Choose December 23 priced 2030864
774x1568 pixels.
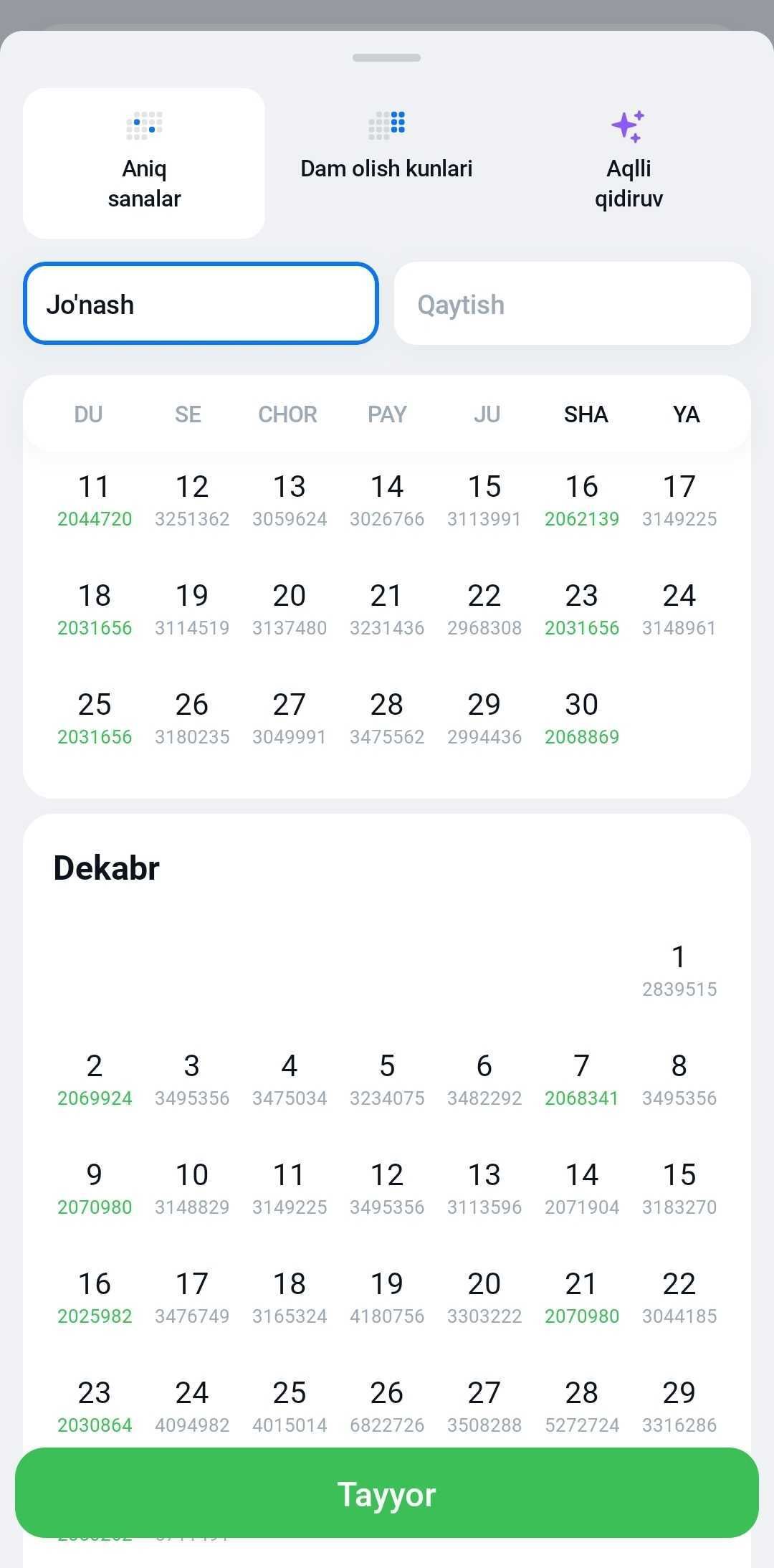click(95, 1407)
